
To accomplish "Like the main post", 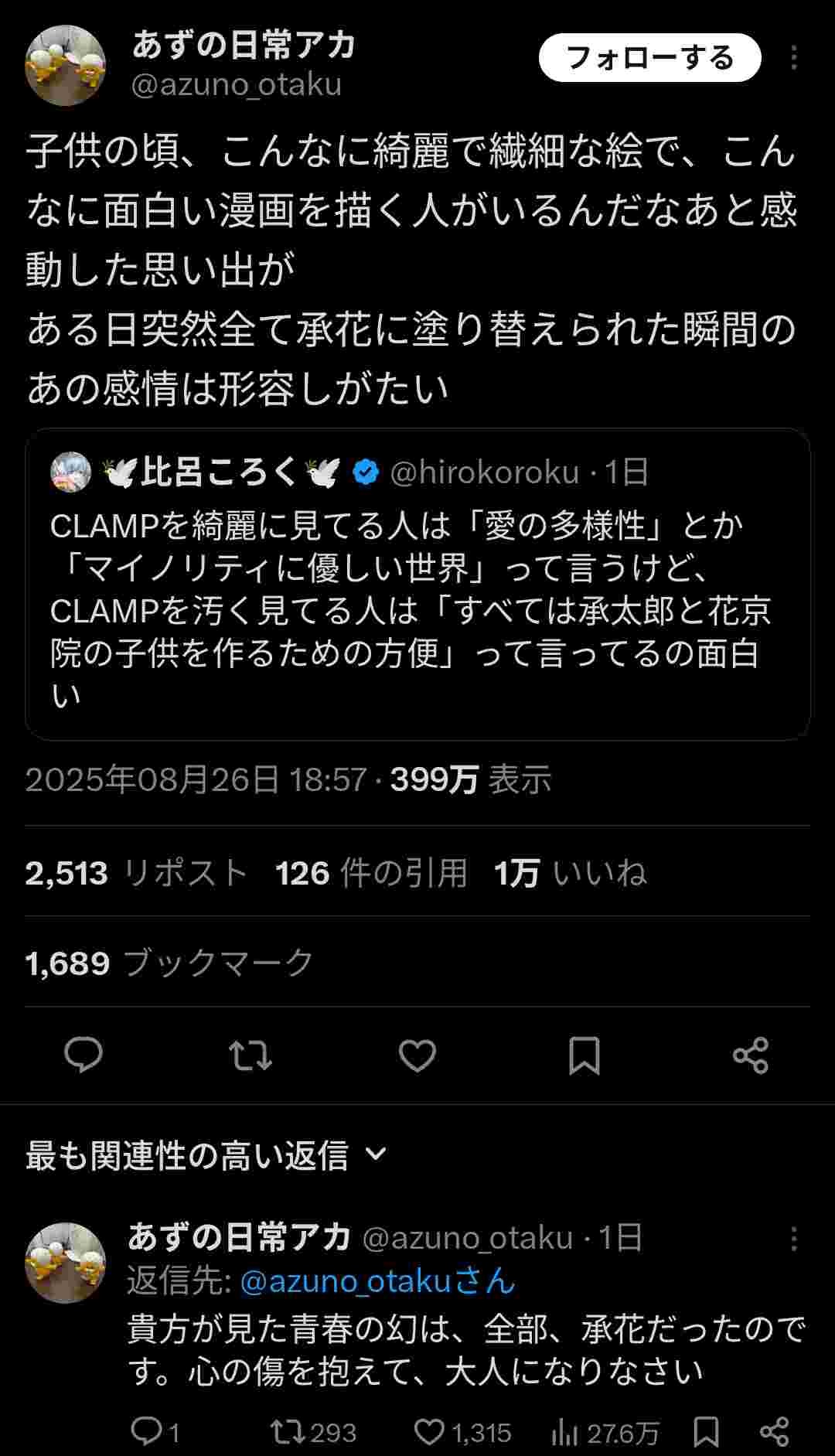I will coord(417,1055).
